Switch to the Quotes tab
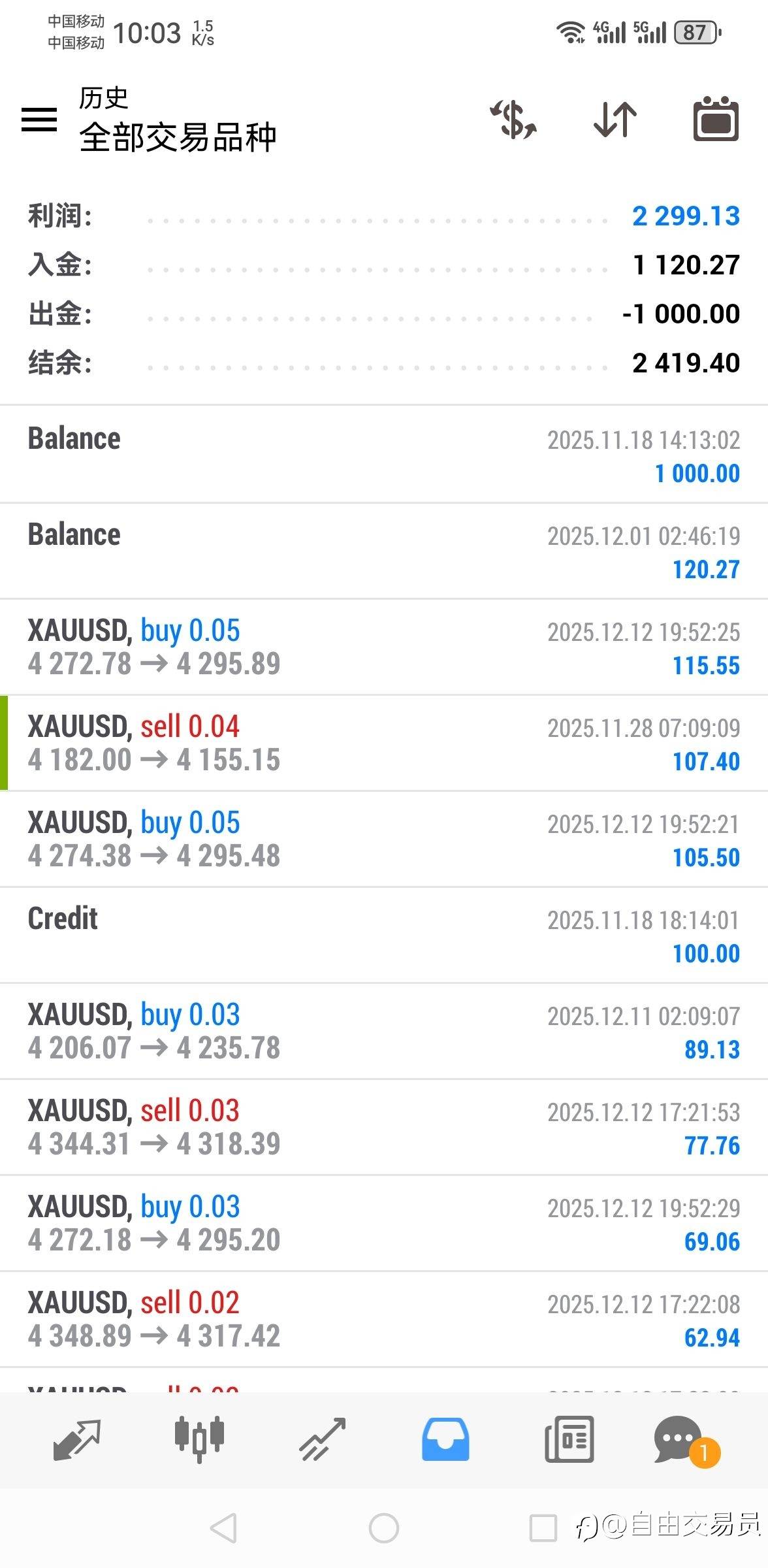 coord(76,1439)
